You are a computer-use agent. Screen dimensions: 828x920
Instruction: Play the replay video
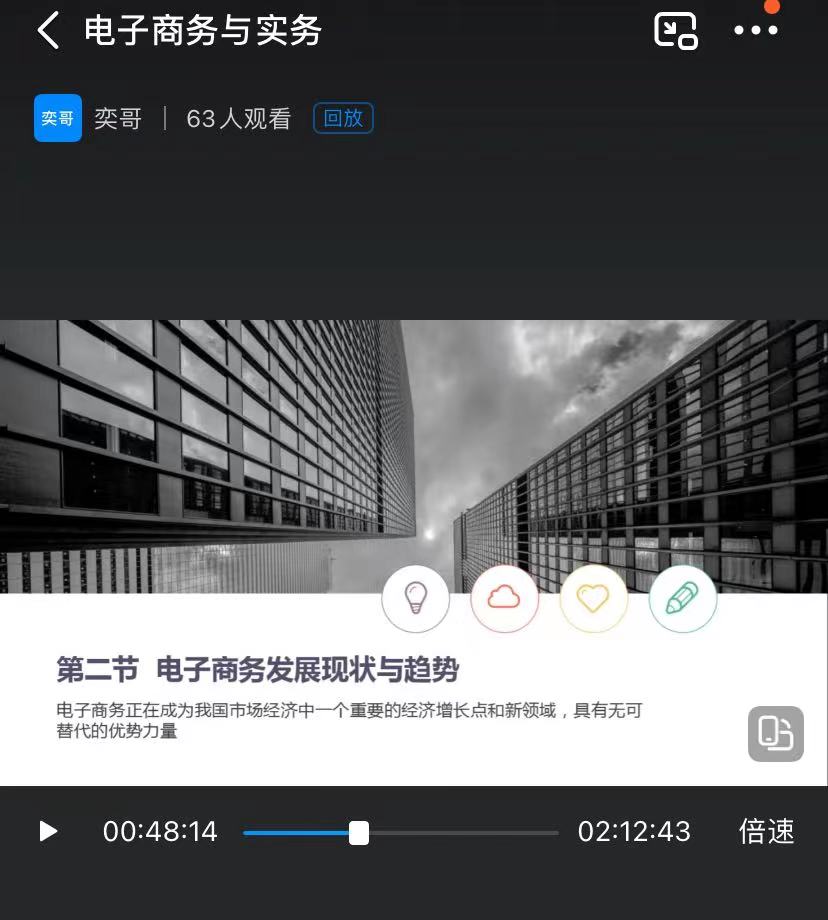[48, 832]
